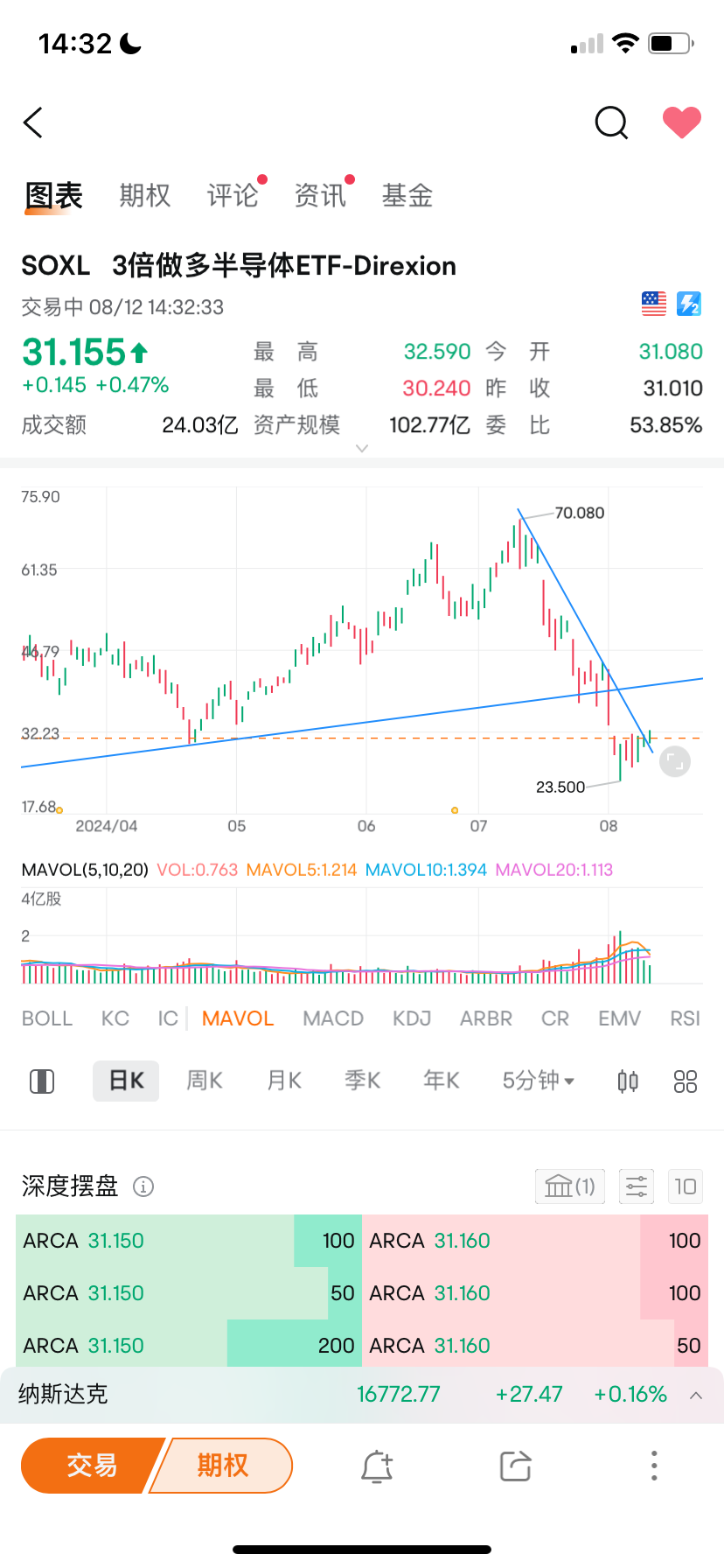724x1568 pixels.
Task: Select the KDJ indicator
Action: pos(412,1018)
